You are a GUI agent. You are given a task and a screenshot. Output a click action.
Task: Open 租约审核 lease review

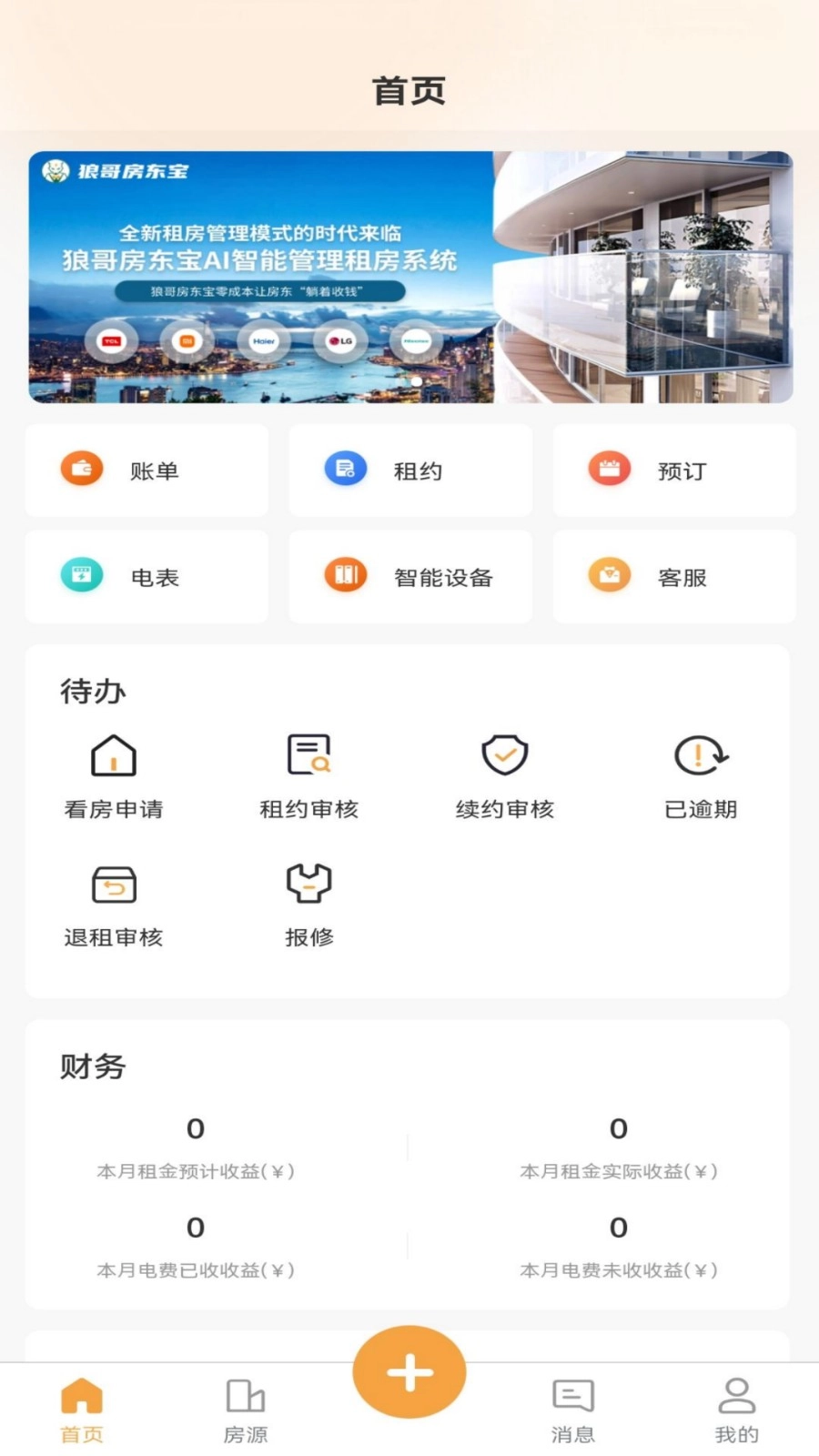point(308,773)
